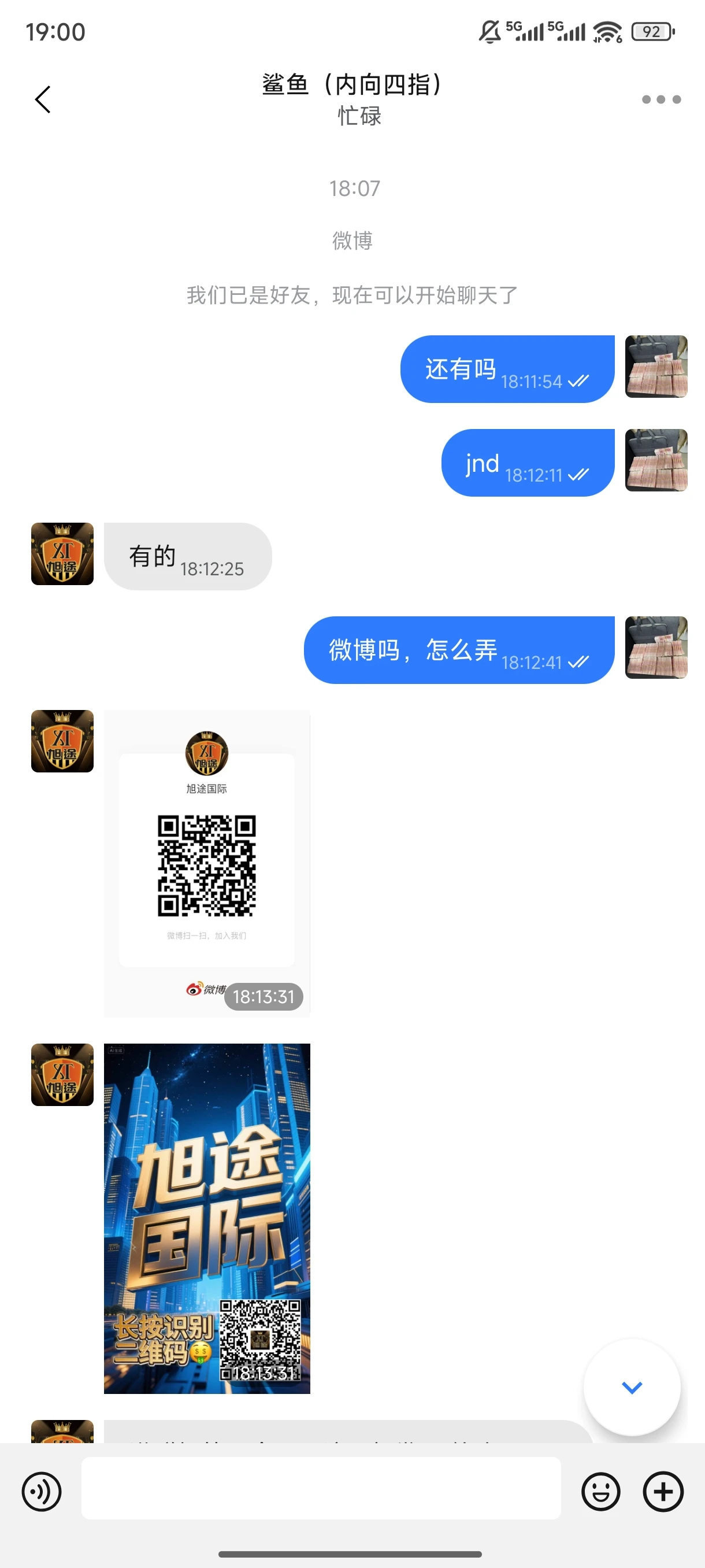Select the back arrow to exit chat
The height and width of the screenshot is (1568, 705).
43,99
